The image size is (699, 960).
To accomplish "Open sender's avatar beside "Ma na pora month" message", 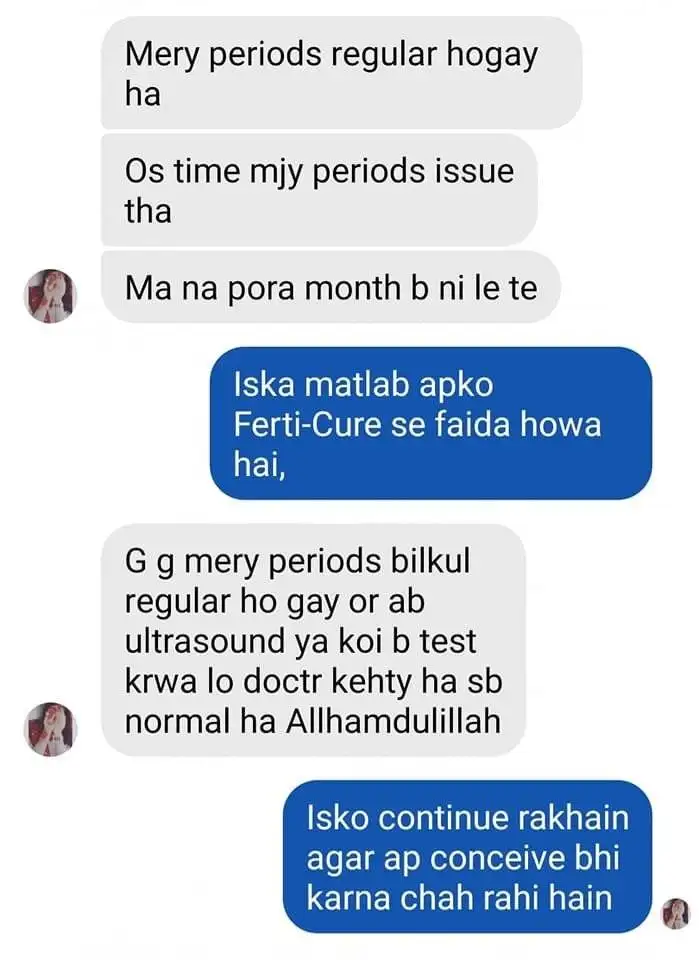I will pyautogui.click(x=50, y=296).
